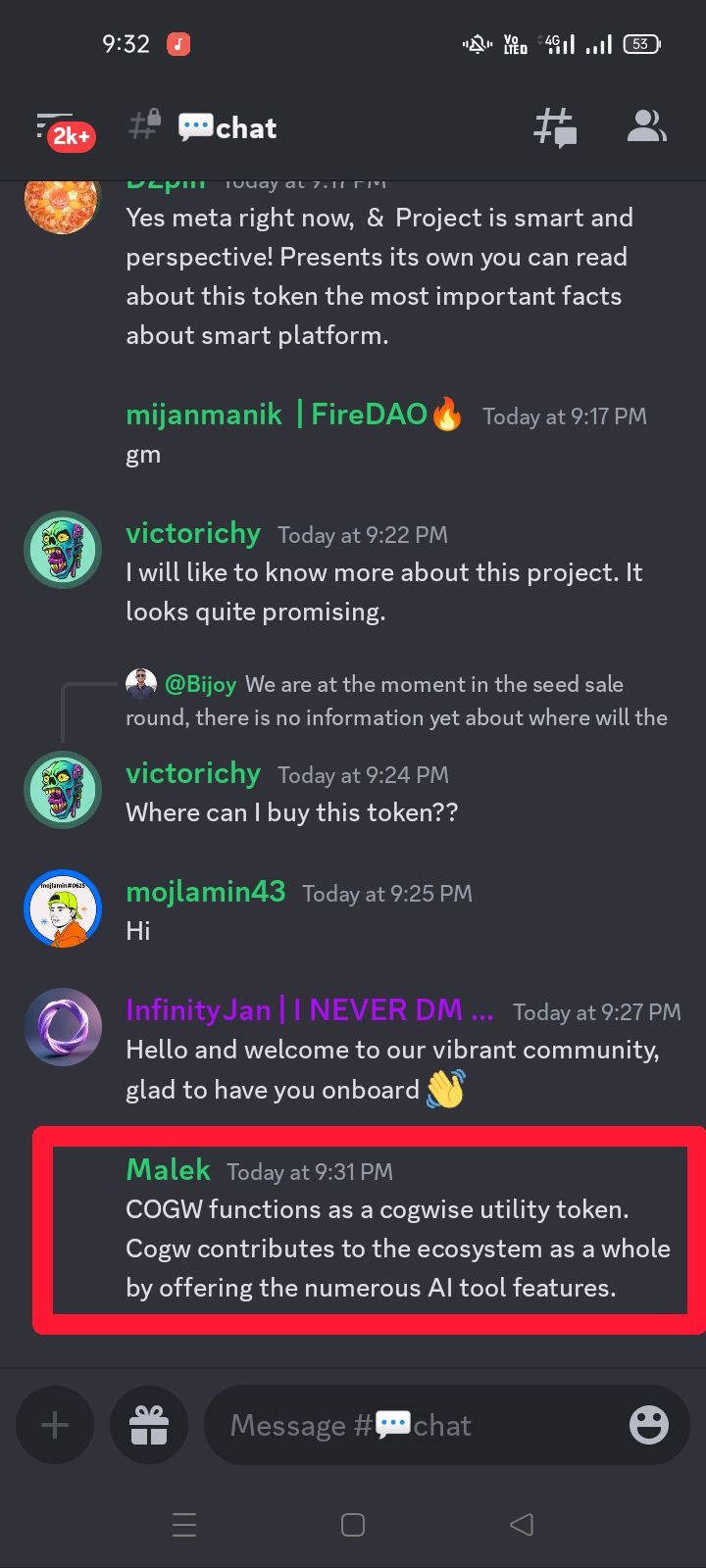The height and width of the screenshot is (1568, 706).
Task: Go to the system home button
Action: pyautogui.click(x=353, y=1525)
